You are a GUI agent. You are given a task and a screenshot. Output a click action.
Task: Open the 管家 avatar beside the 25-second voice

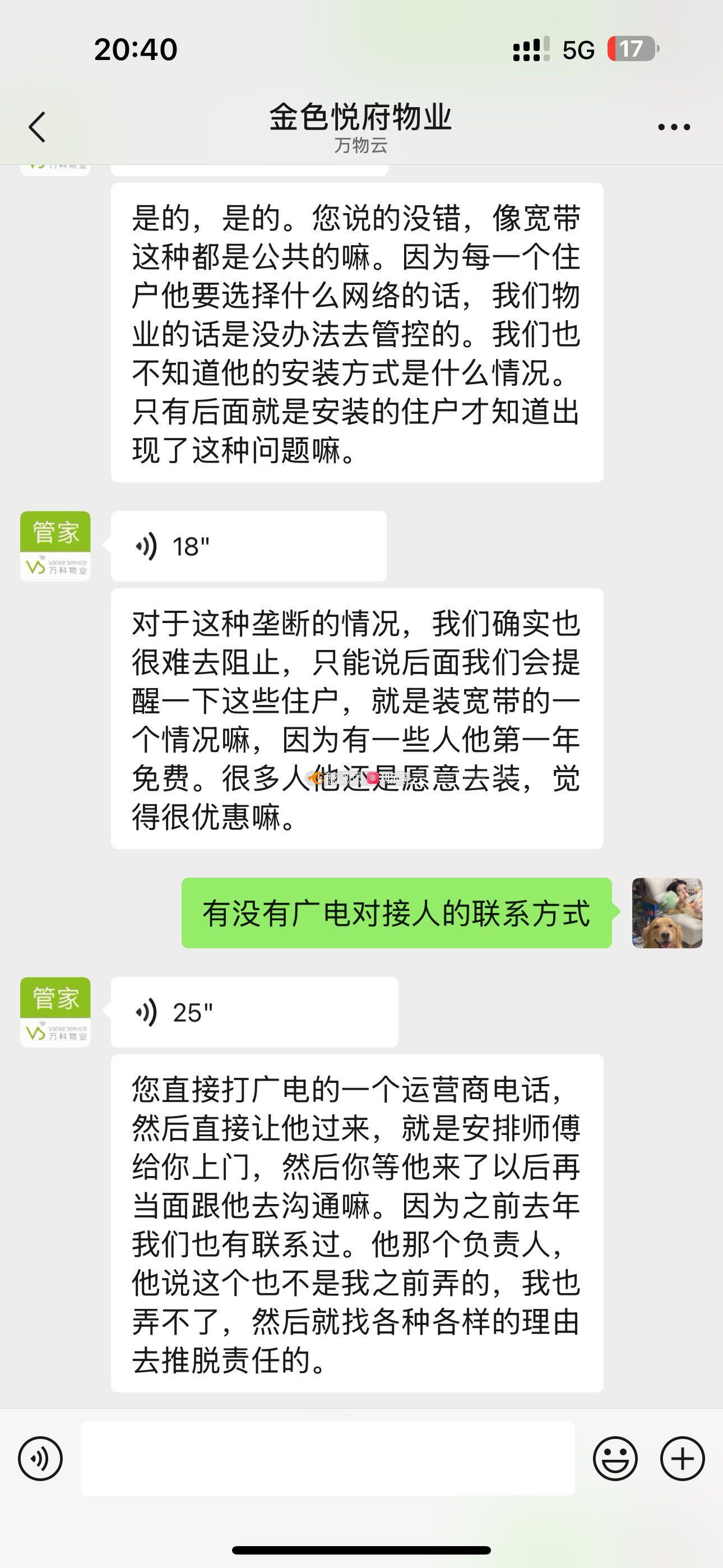[x=55, y=1012]
